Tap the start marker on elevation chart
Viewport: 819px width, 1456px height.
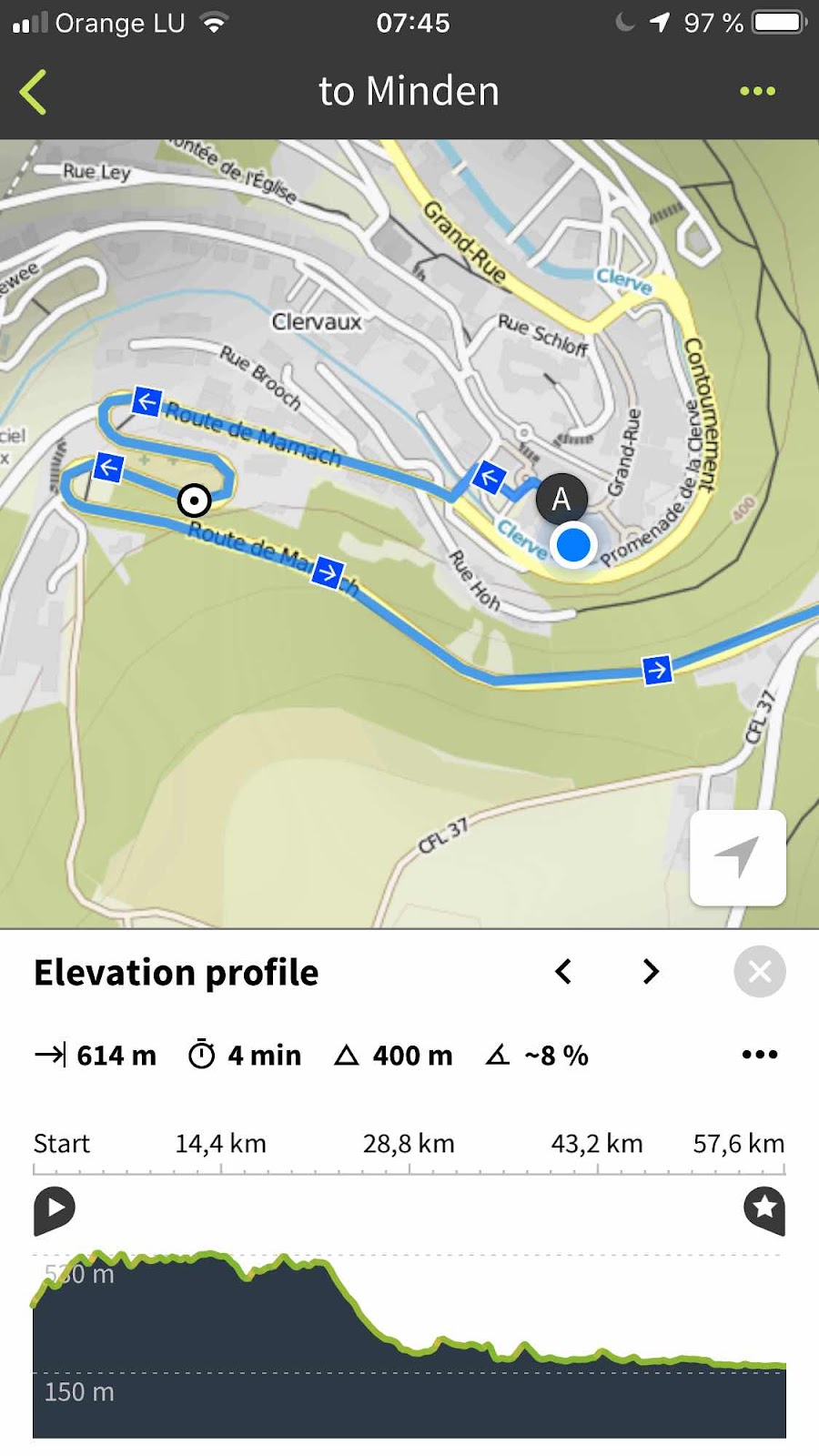pos(54,1209)
